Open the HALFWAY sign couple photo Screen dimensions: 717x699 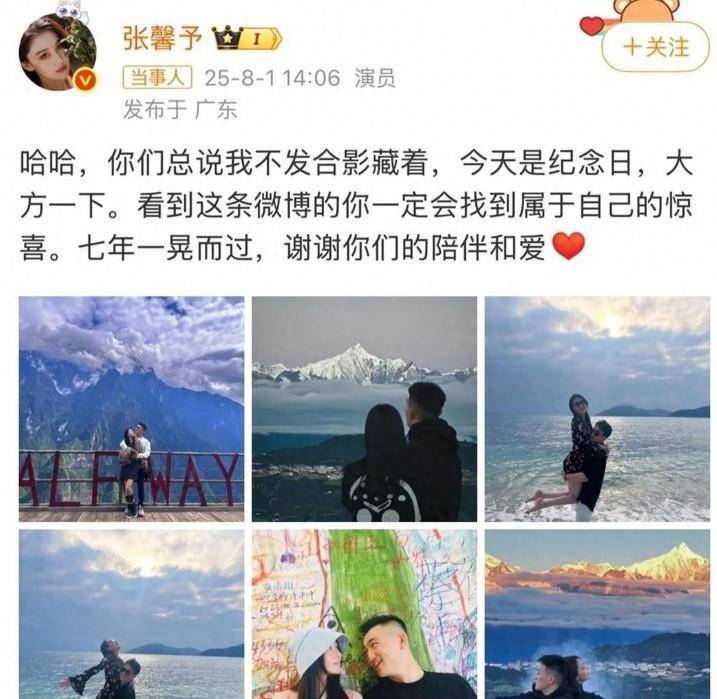pos(131,409)
